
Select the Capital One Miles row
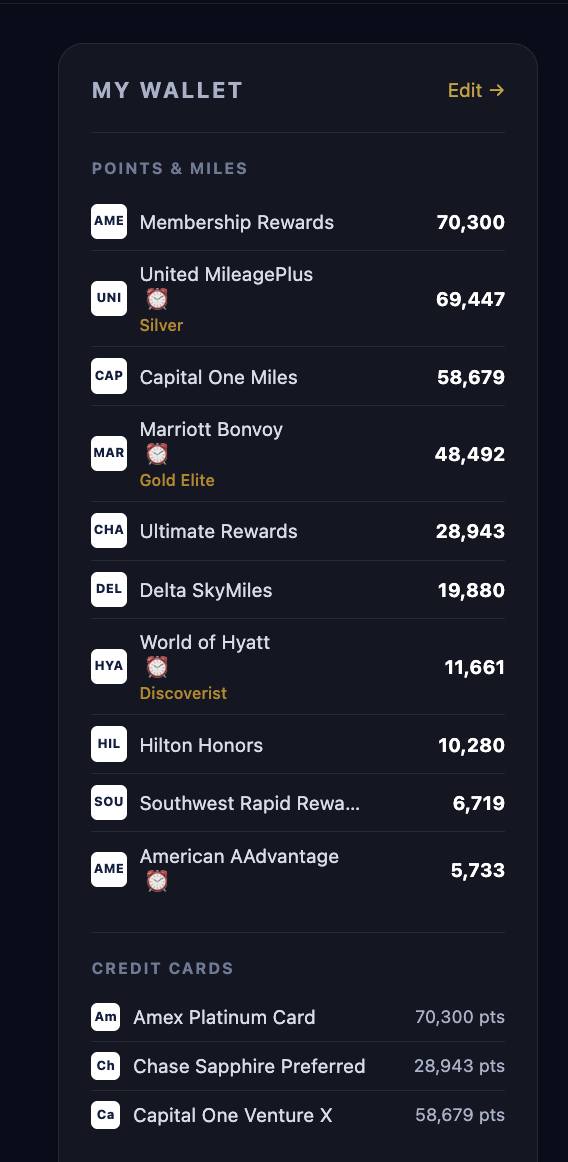pos(298,376)
